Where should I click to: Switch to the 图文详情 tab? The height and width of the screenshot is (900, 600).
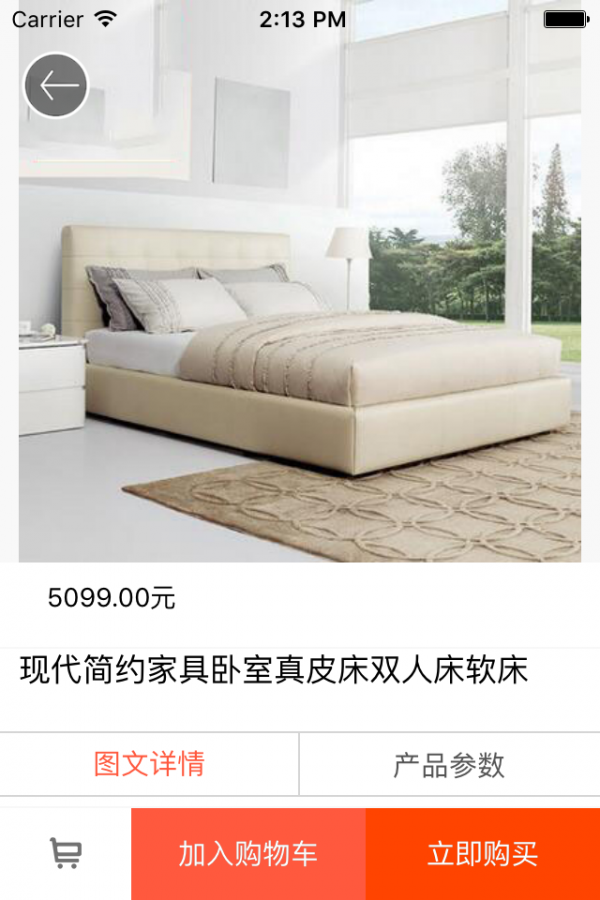(x=149, y=765)
